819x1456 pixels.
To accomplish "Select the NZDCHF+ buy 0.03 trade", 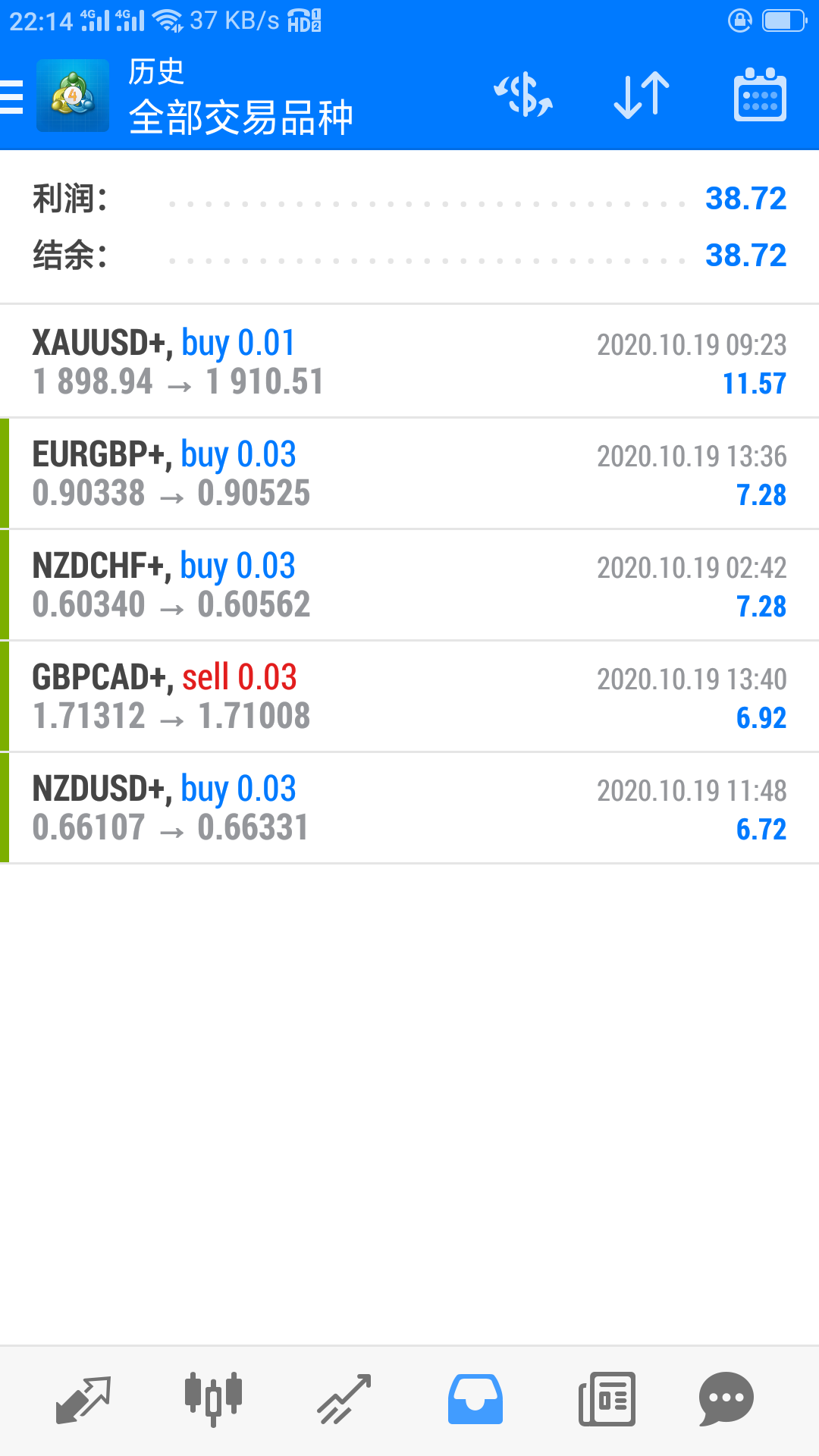I will [409, 585].
